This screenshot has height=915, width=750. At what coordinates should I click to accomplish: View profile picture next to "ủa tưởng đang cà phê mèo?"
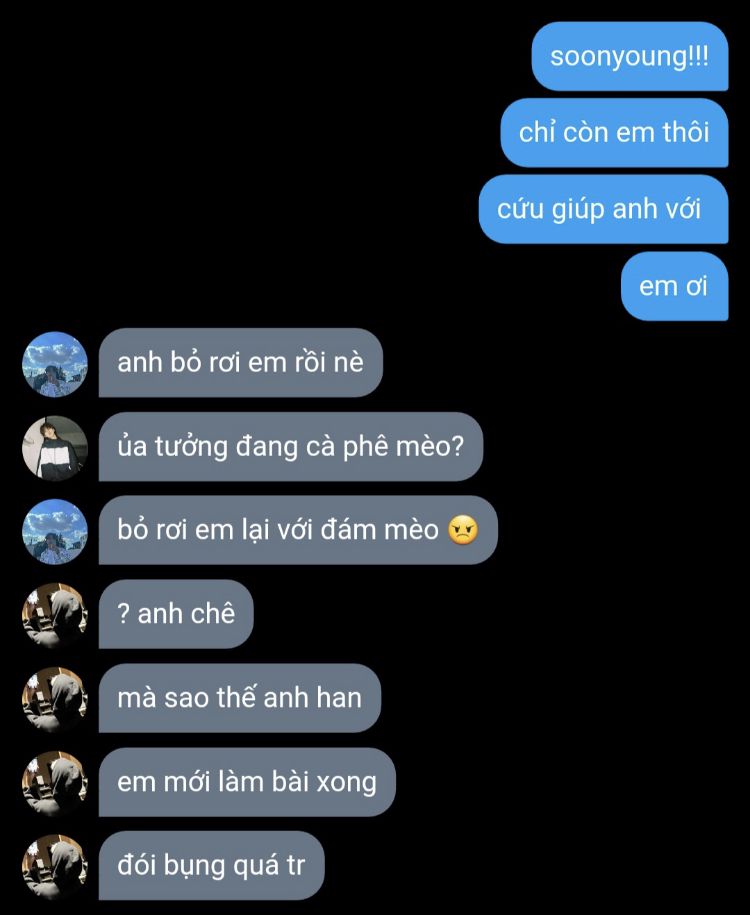[x=55, y=448]
